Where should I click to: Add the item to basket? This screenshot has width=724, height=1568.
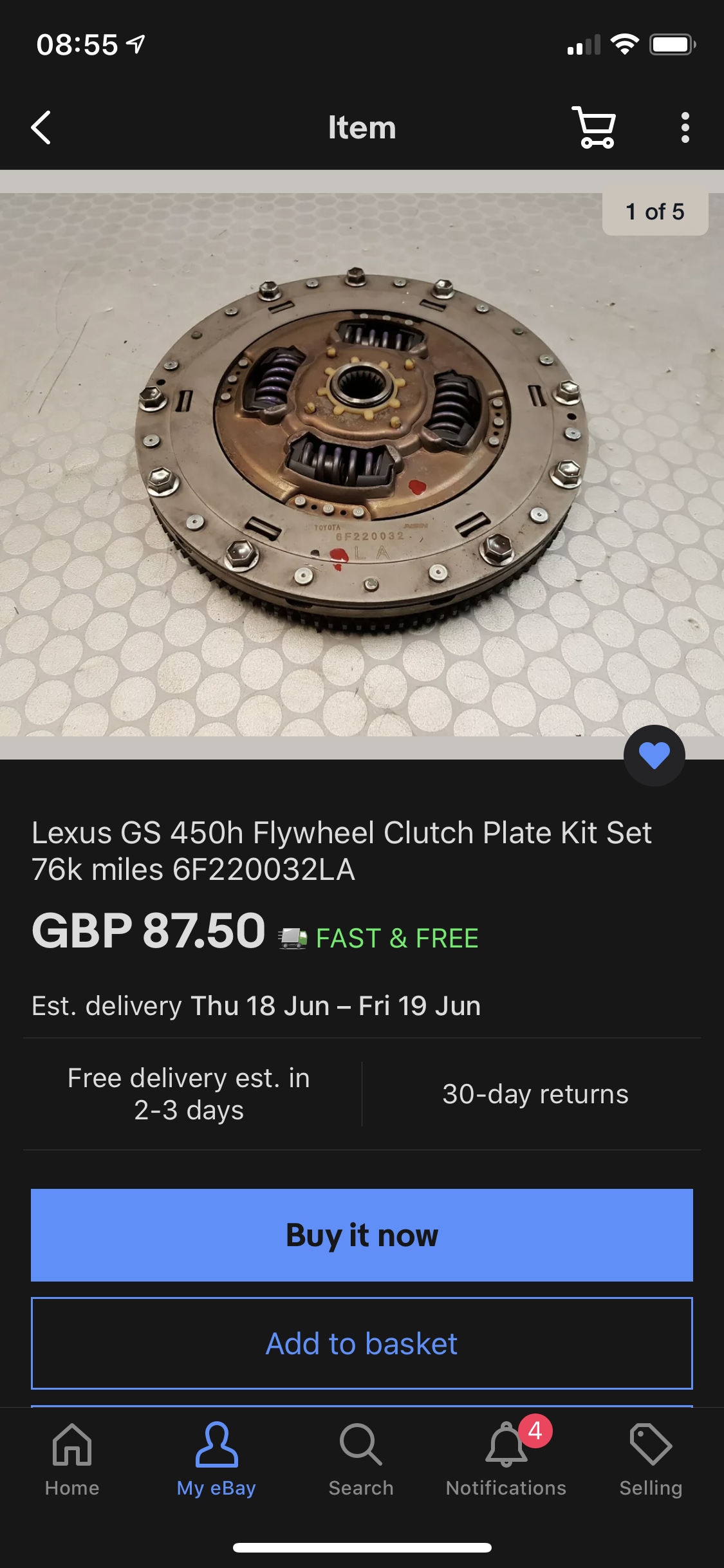pos(362,1343)
